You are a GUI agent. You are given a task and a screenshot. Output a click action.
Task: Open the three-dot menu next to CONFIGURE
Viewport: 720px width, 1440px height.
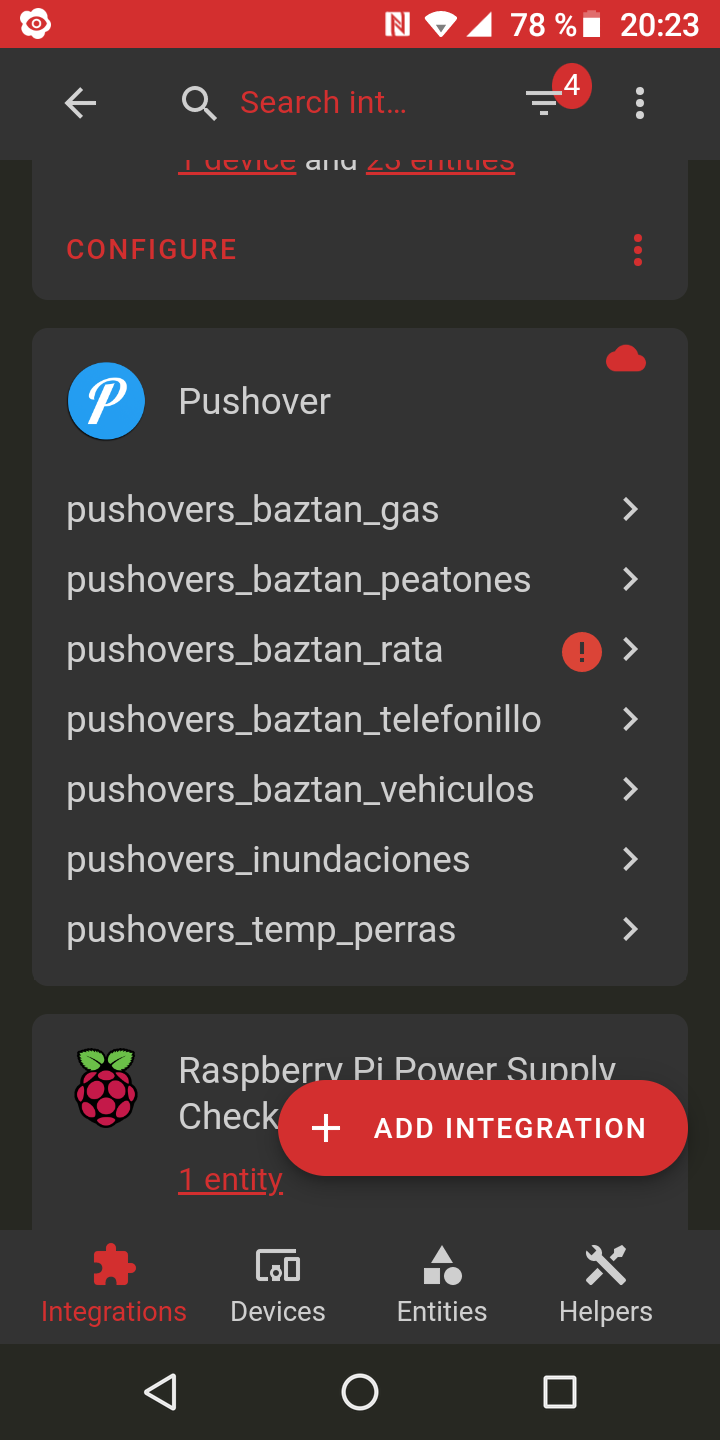[637, 249]
